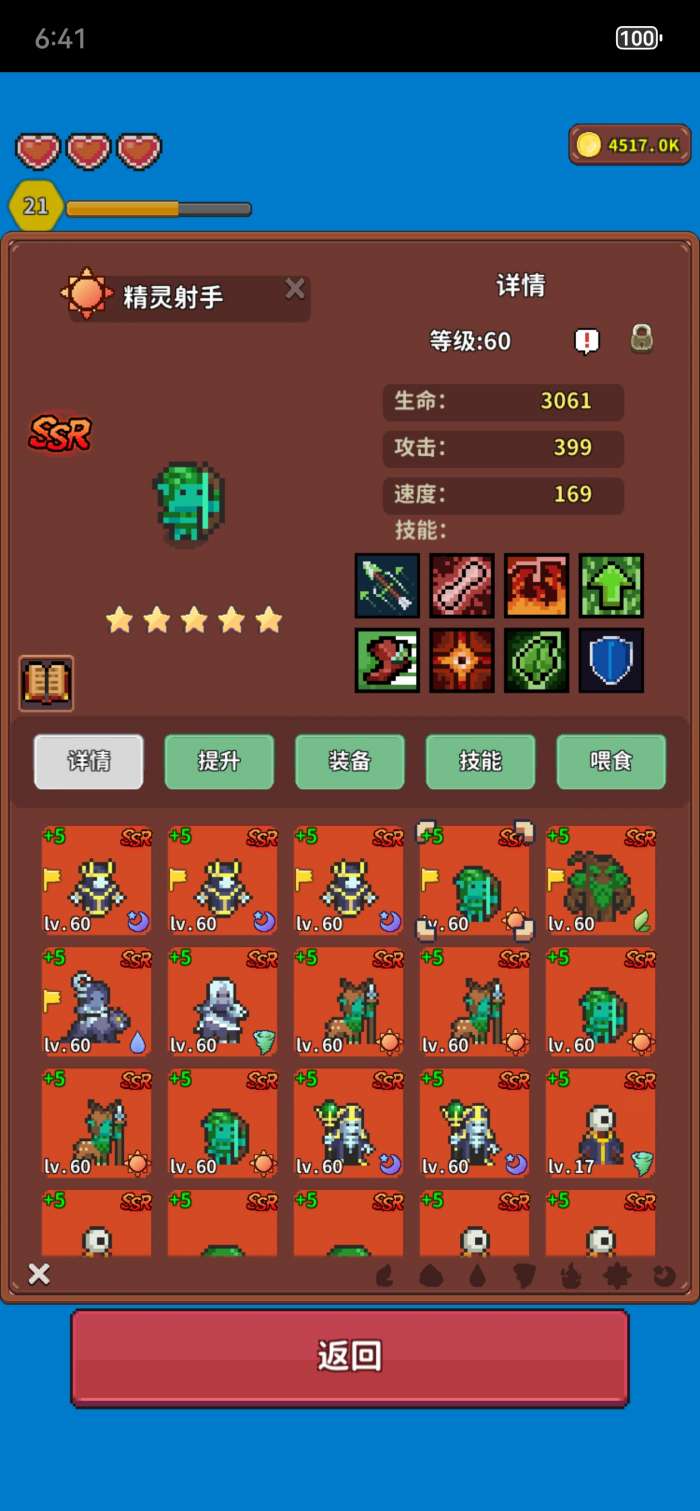The image size is (700, 1511).
Task: Tap the bow and arrow skill icon
Action: [387, 586]
